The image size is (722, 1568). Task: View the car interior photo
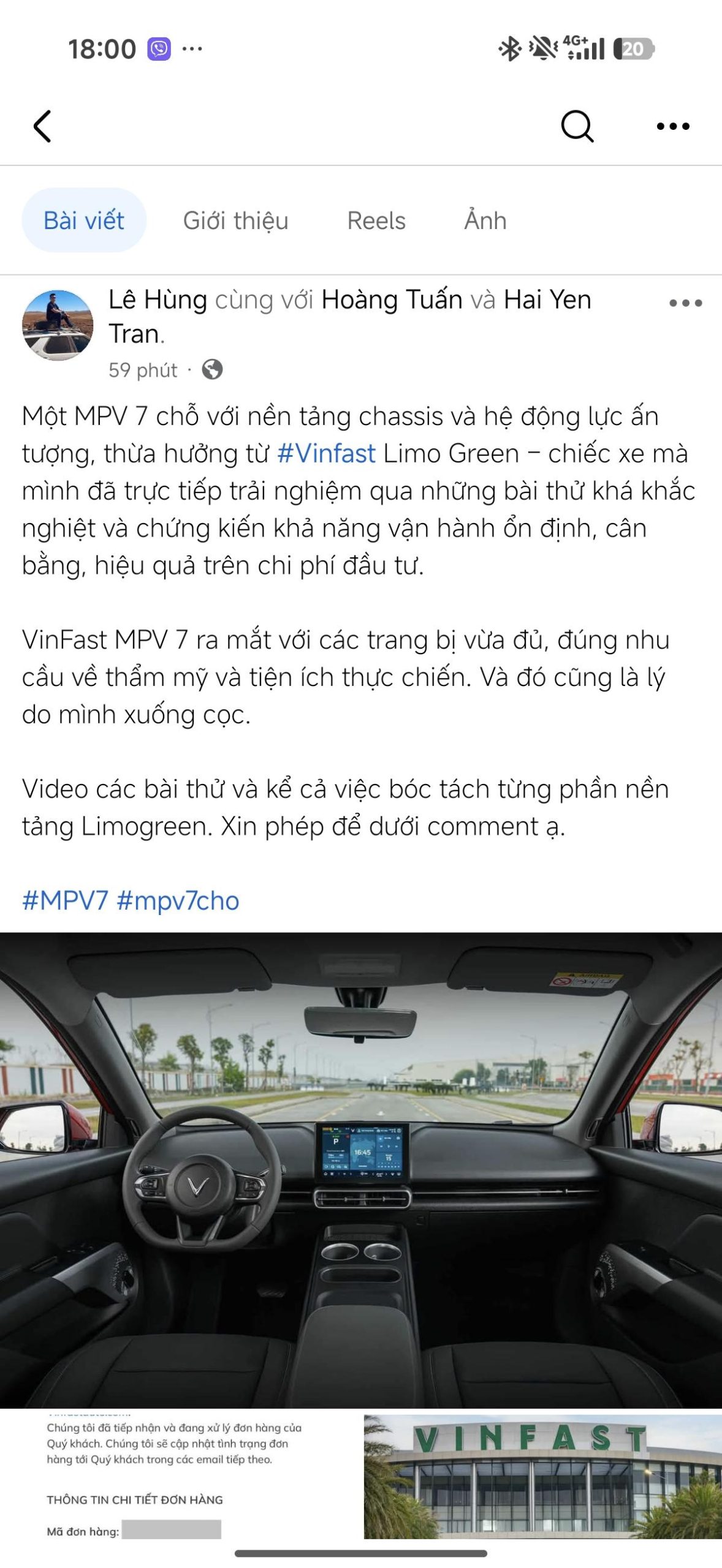coord(361,1170)
